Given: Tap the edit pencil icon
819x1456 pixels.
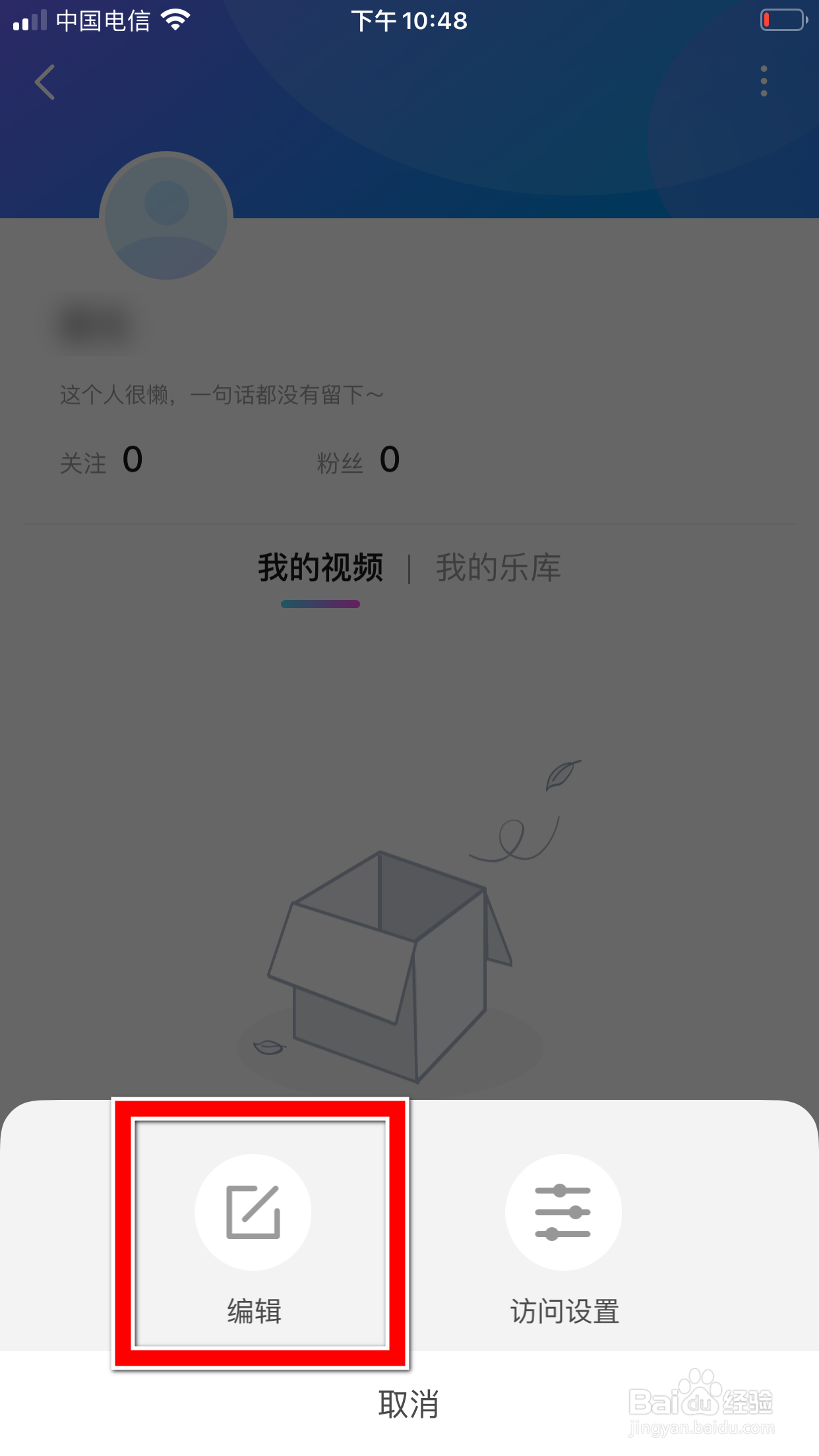Looking at the screenshot, I should (x=253, y=1212).
